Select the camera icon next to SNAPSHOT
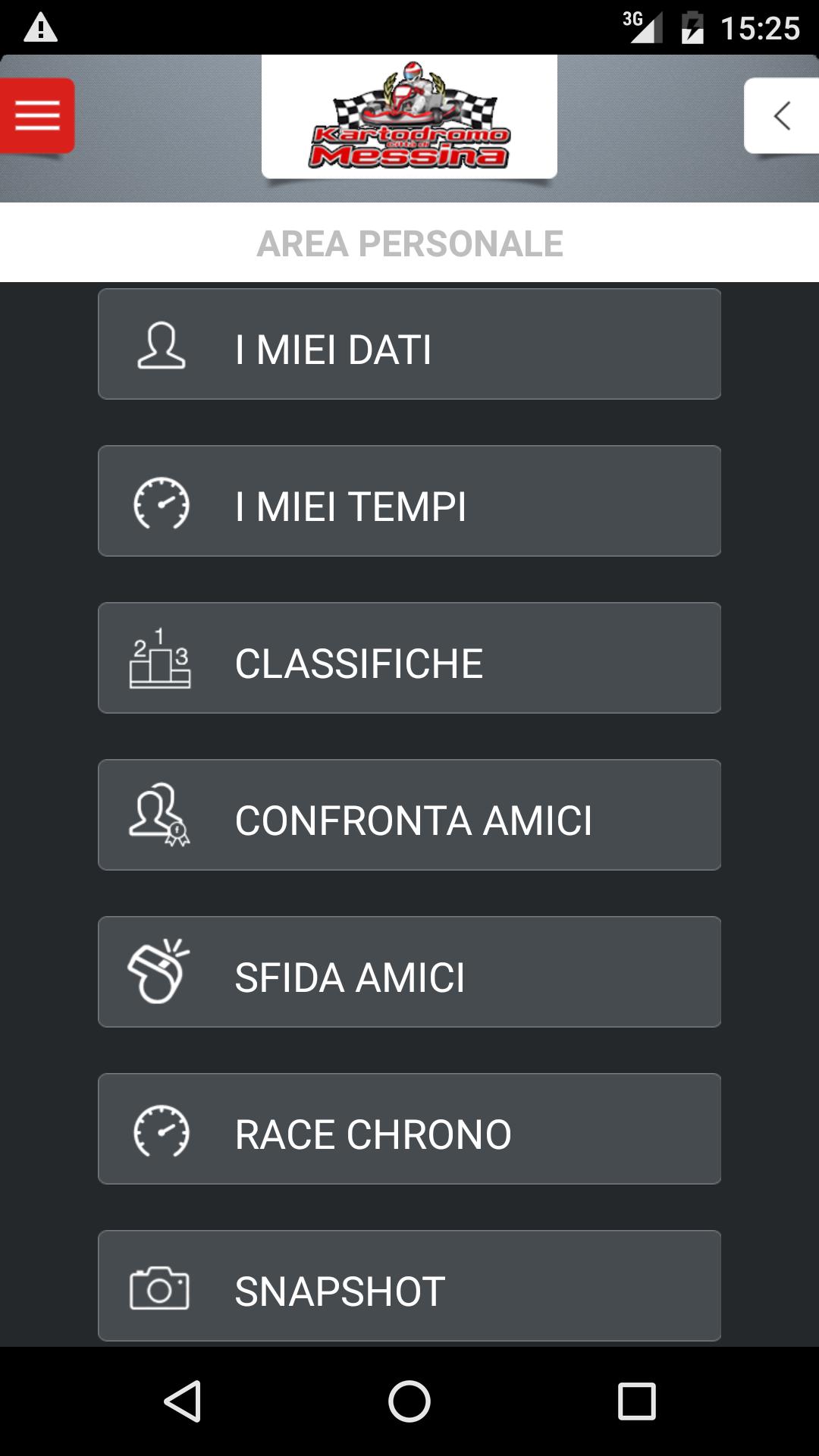 click(159, 1285)
